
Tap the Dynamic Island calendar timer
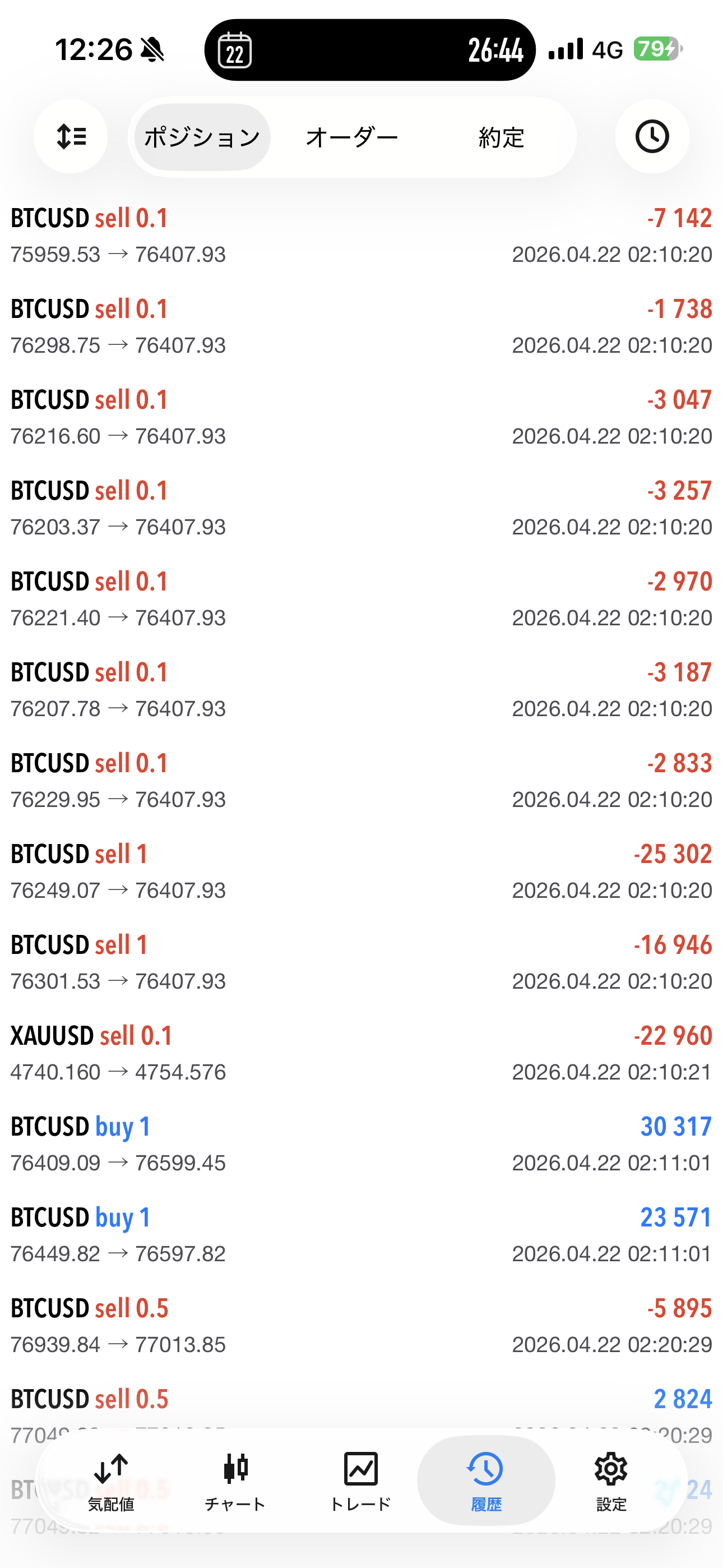369,50
